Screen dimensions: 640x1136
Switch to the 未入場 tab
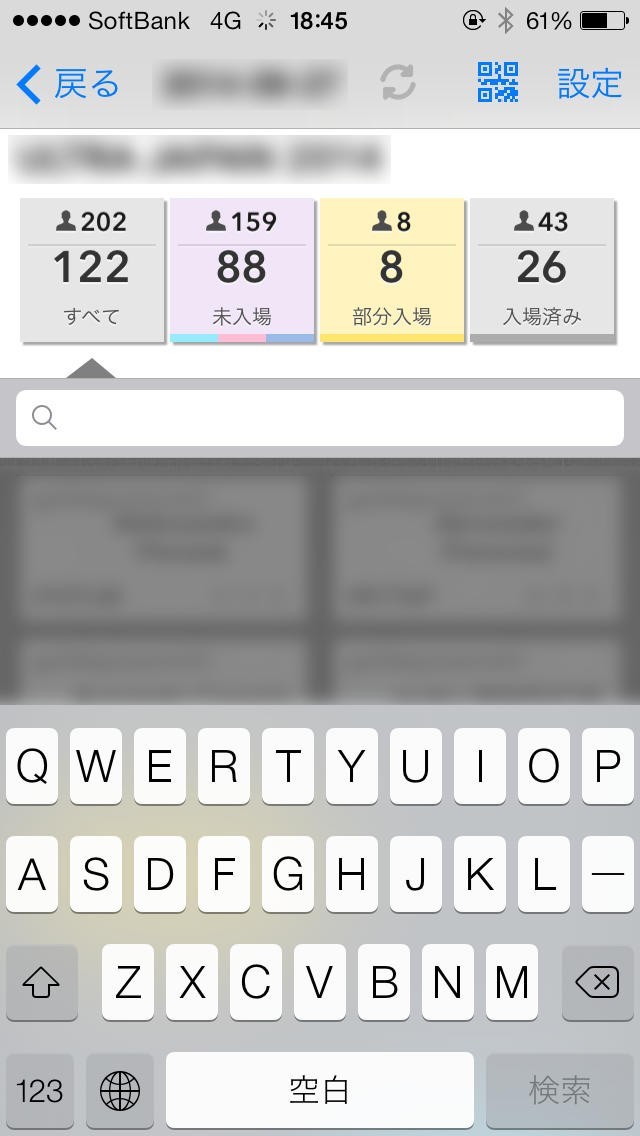click(242, 270)
